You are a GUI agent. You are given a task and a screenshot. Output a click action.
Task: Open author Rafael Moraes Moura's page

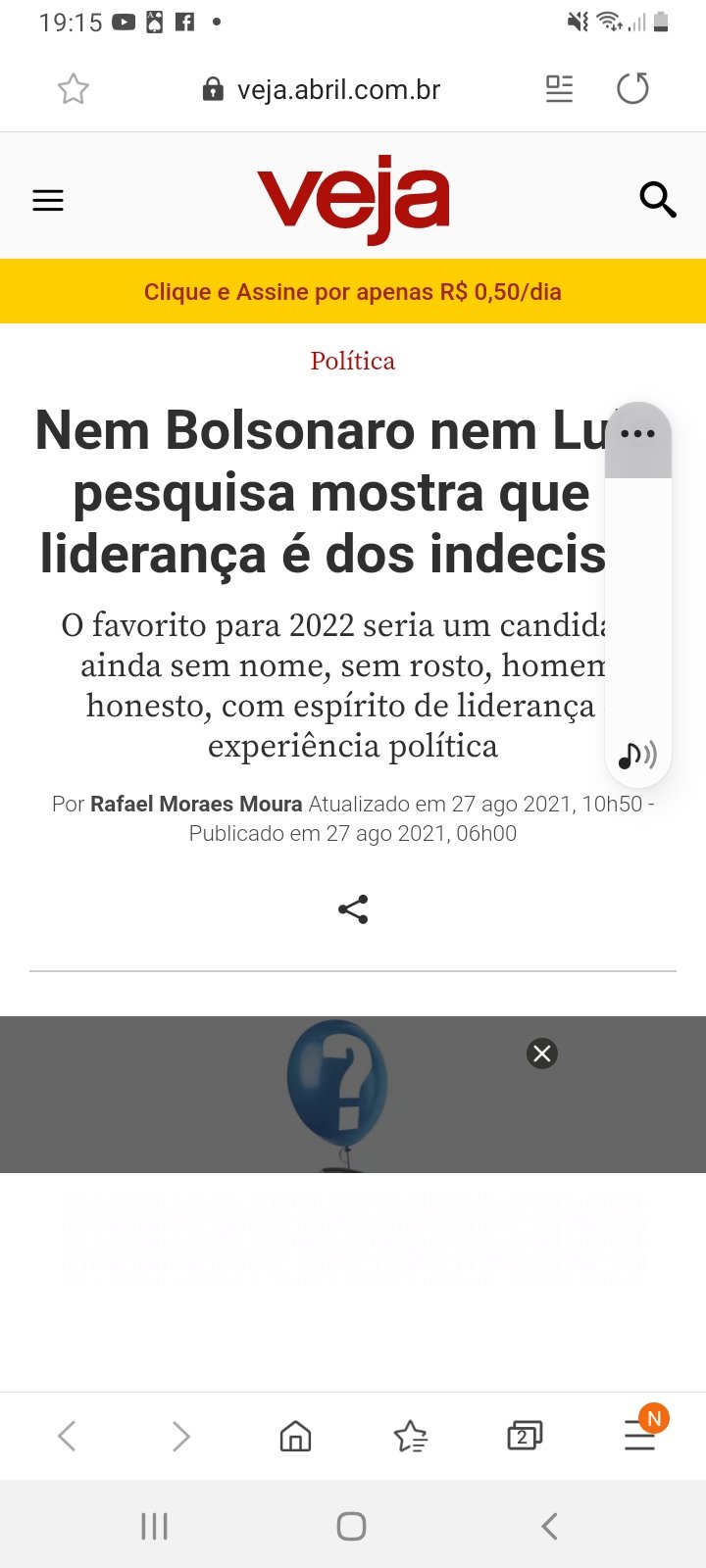(x=196, y=804)
